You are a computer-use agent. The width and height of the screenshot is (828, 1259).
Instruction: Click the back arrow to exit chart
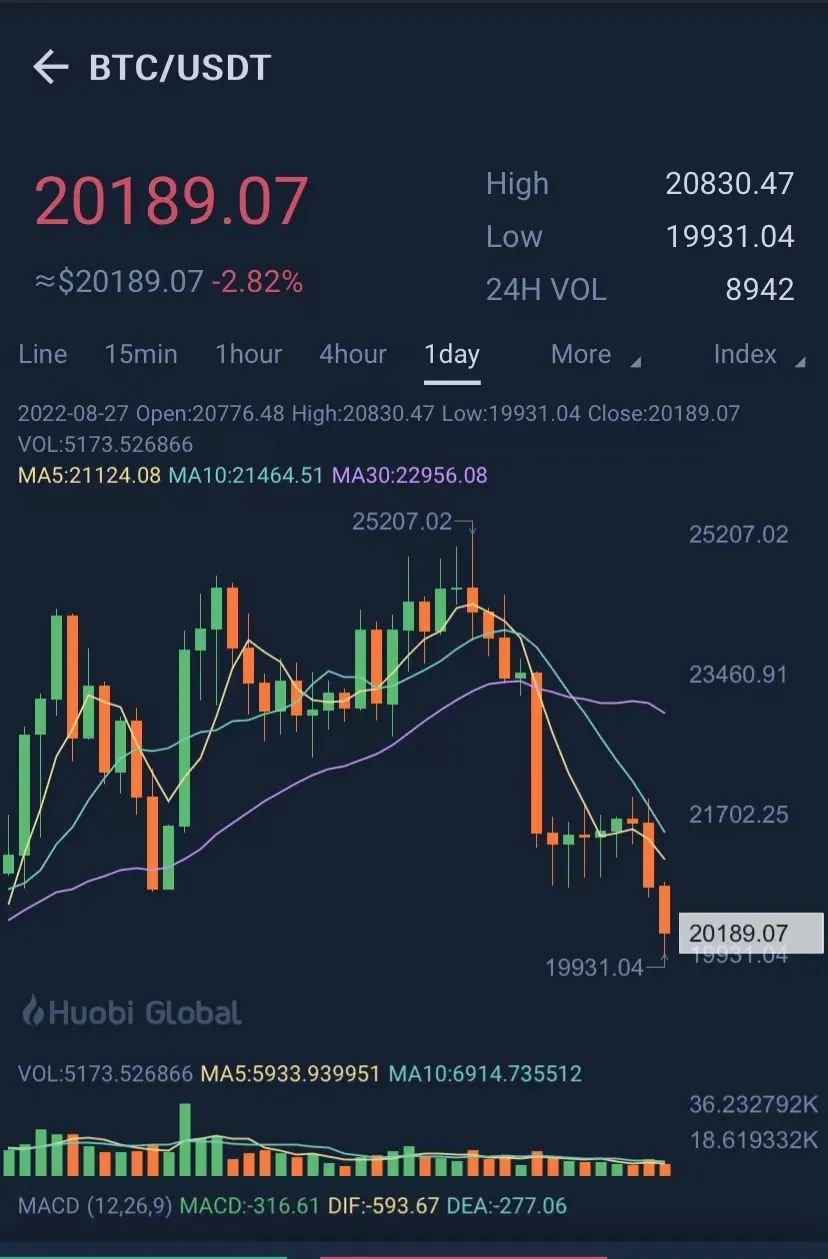click(x=51, y=68)
